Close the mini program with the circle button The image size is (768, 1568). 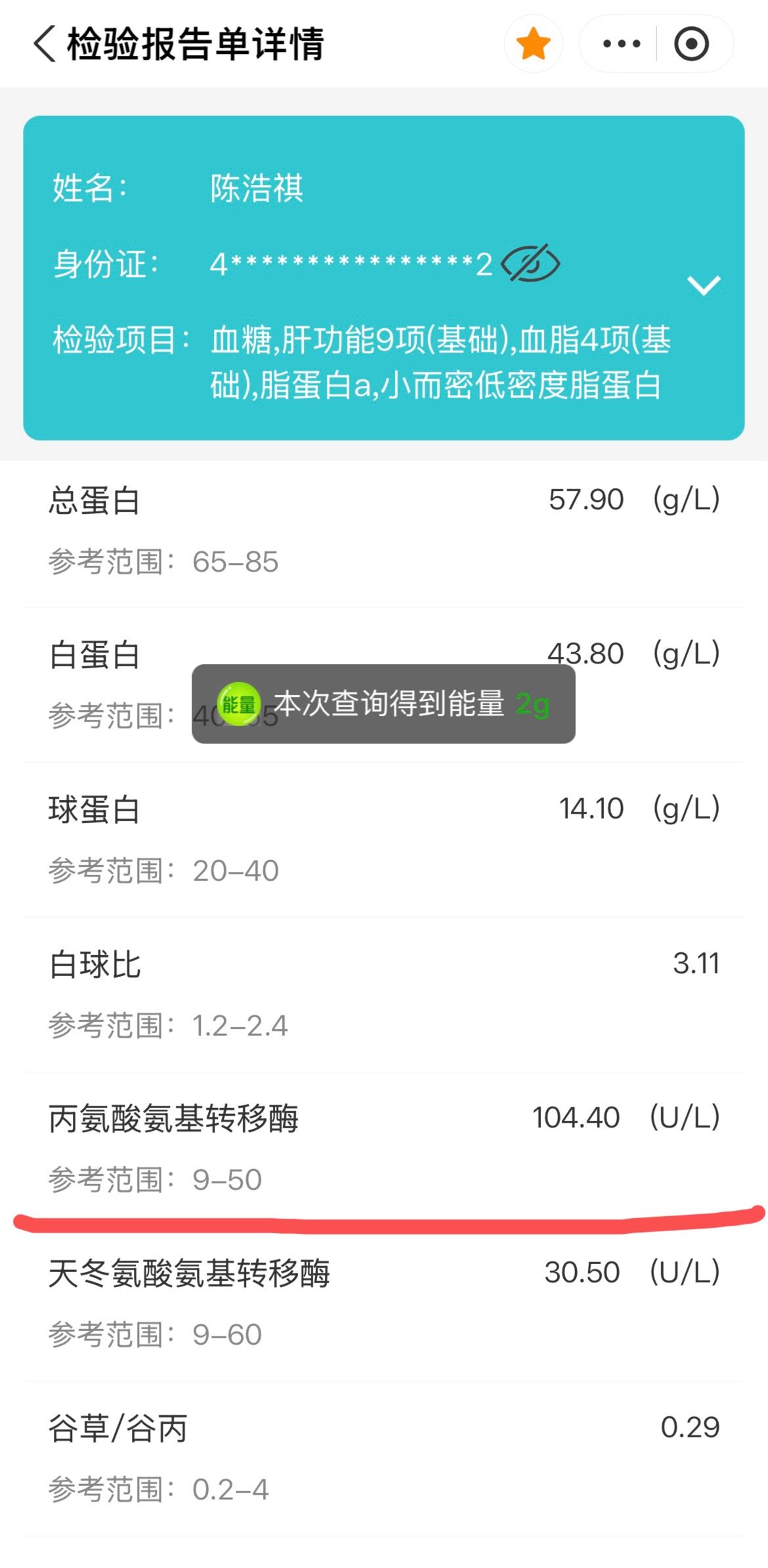tap(691, 44)
